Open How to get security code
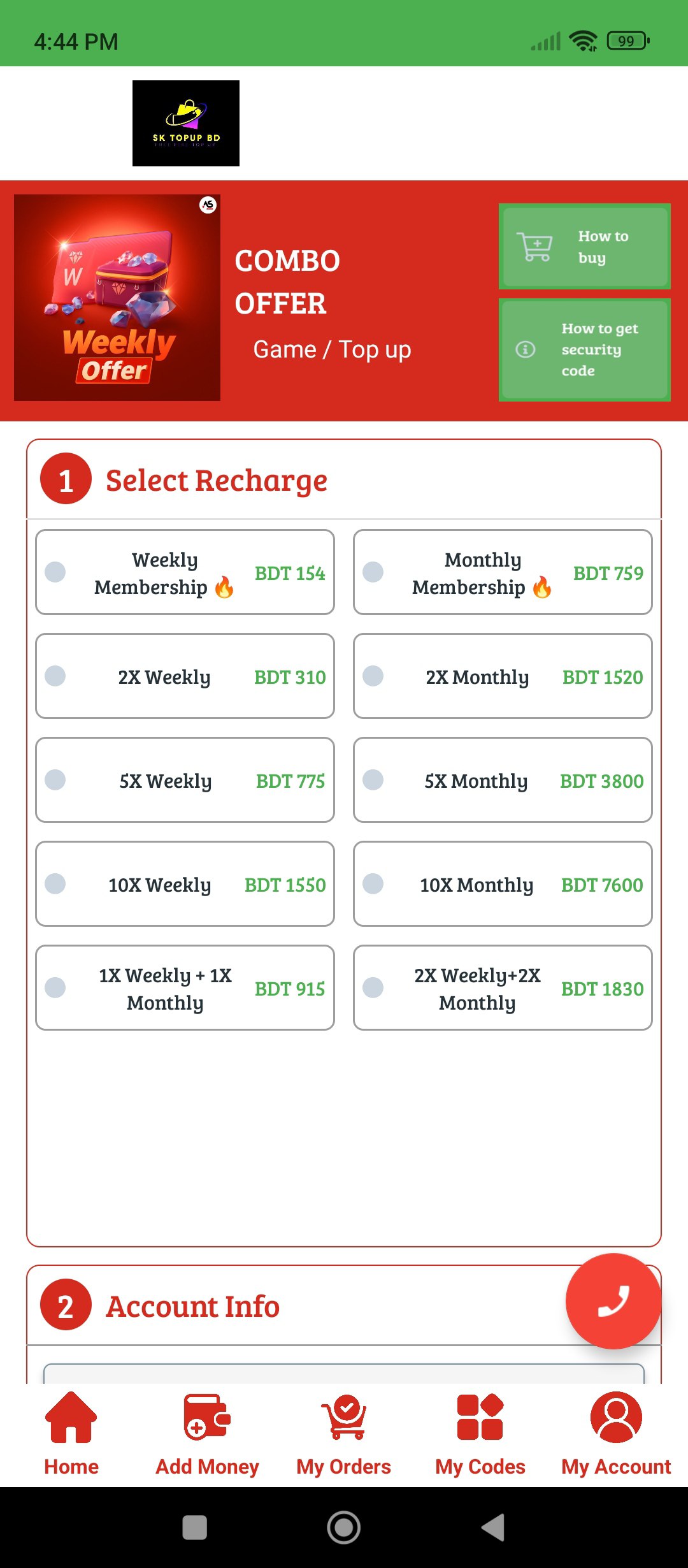 pyautogui.click(x=584, y=350)
